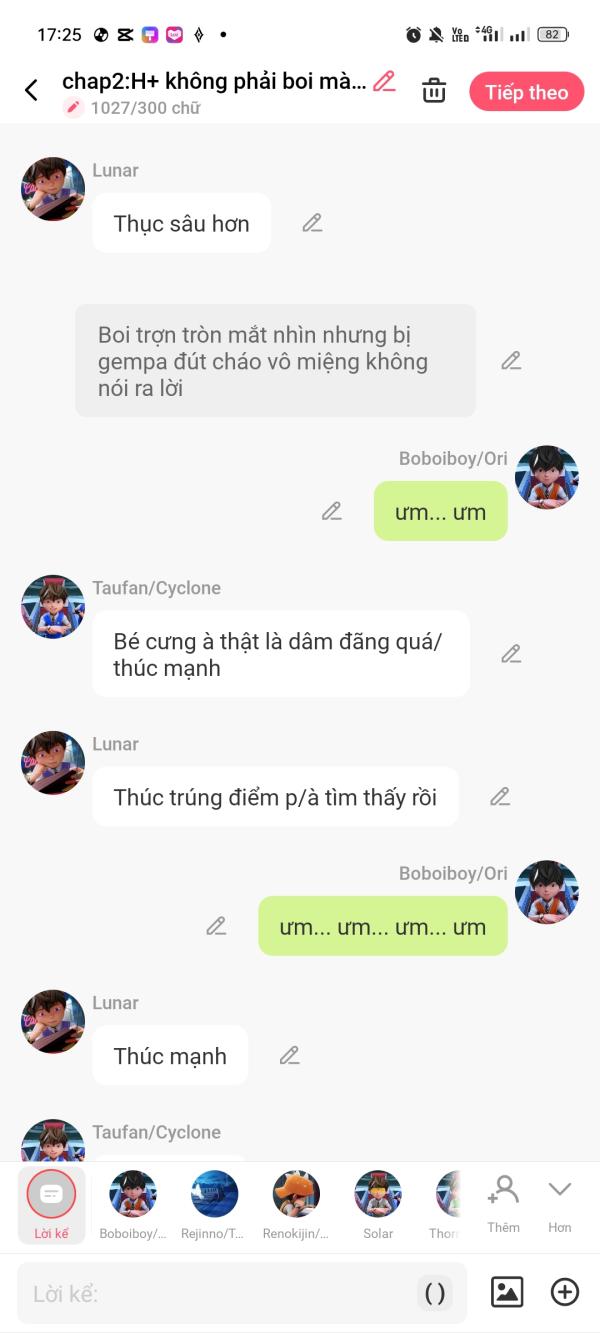Delete chapter with the trash icon
Viewport: 600px width, 1333px height.
coord(434,90)
